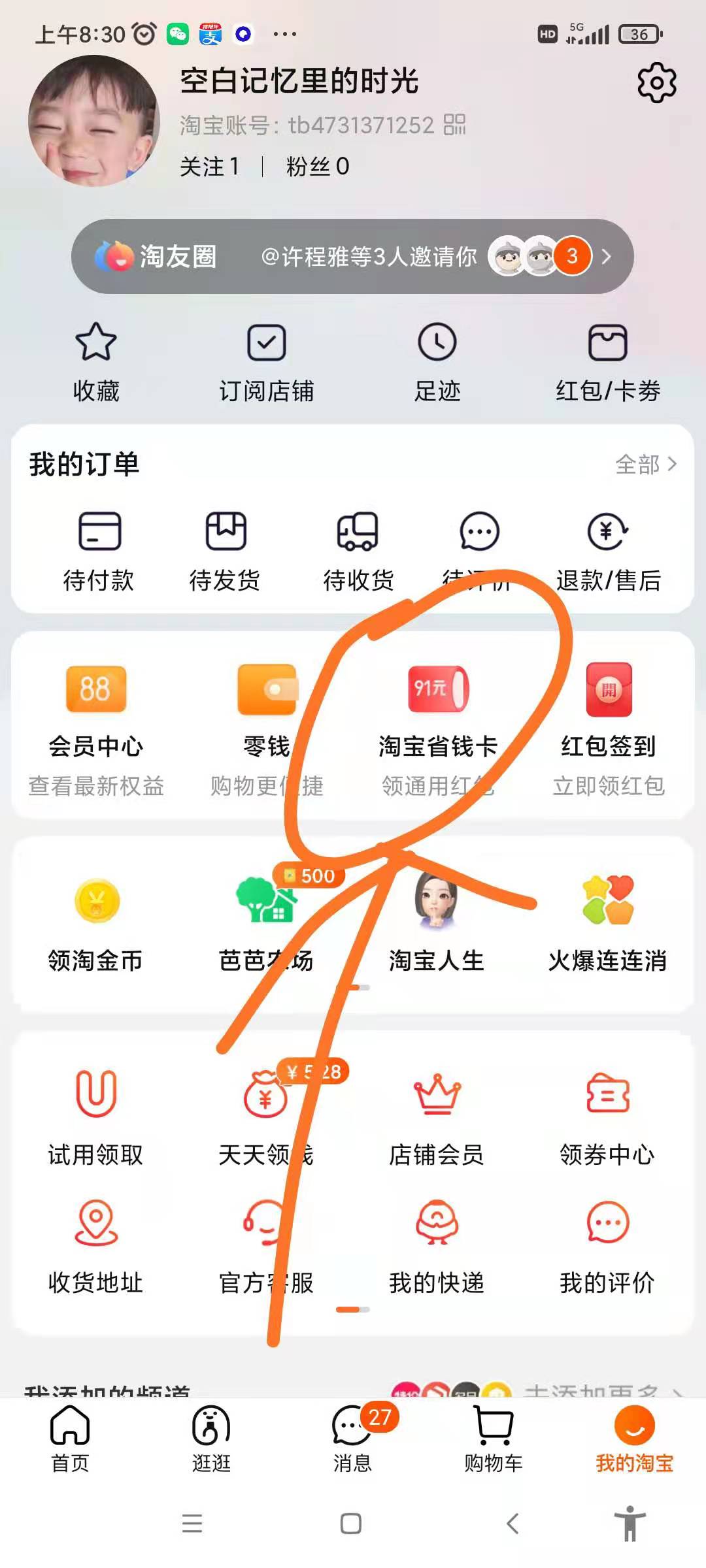This screenshot has width=706, height=1568.
Task: Open 红包/卡券 coupons
Action: (607, 361)
